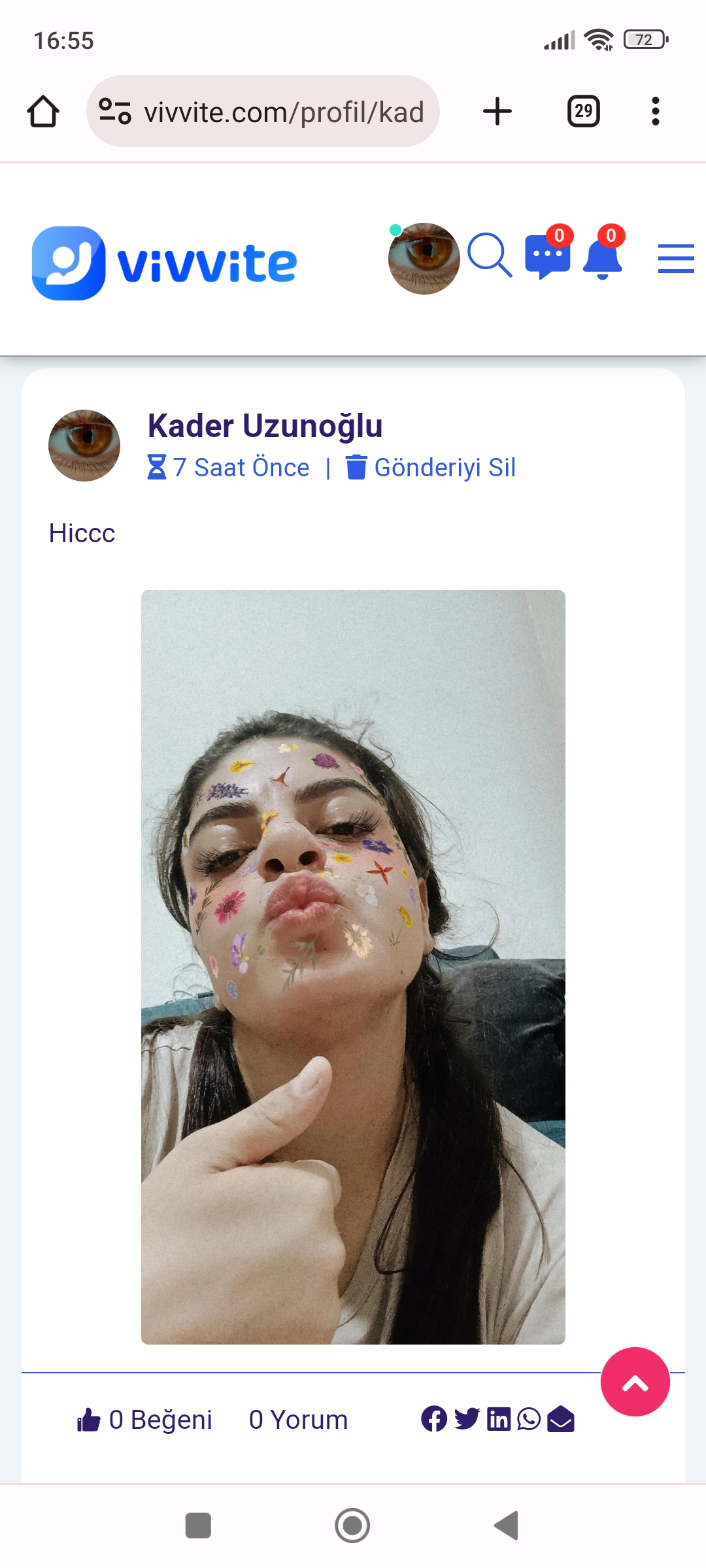The width and height of the screenshot is (706, 1568).
Task: Open a new browser tab
Action: pyautogui.click(x=497, y=111)
